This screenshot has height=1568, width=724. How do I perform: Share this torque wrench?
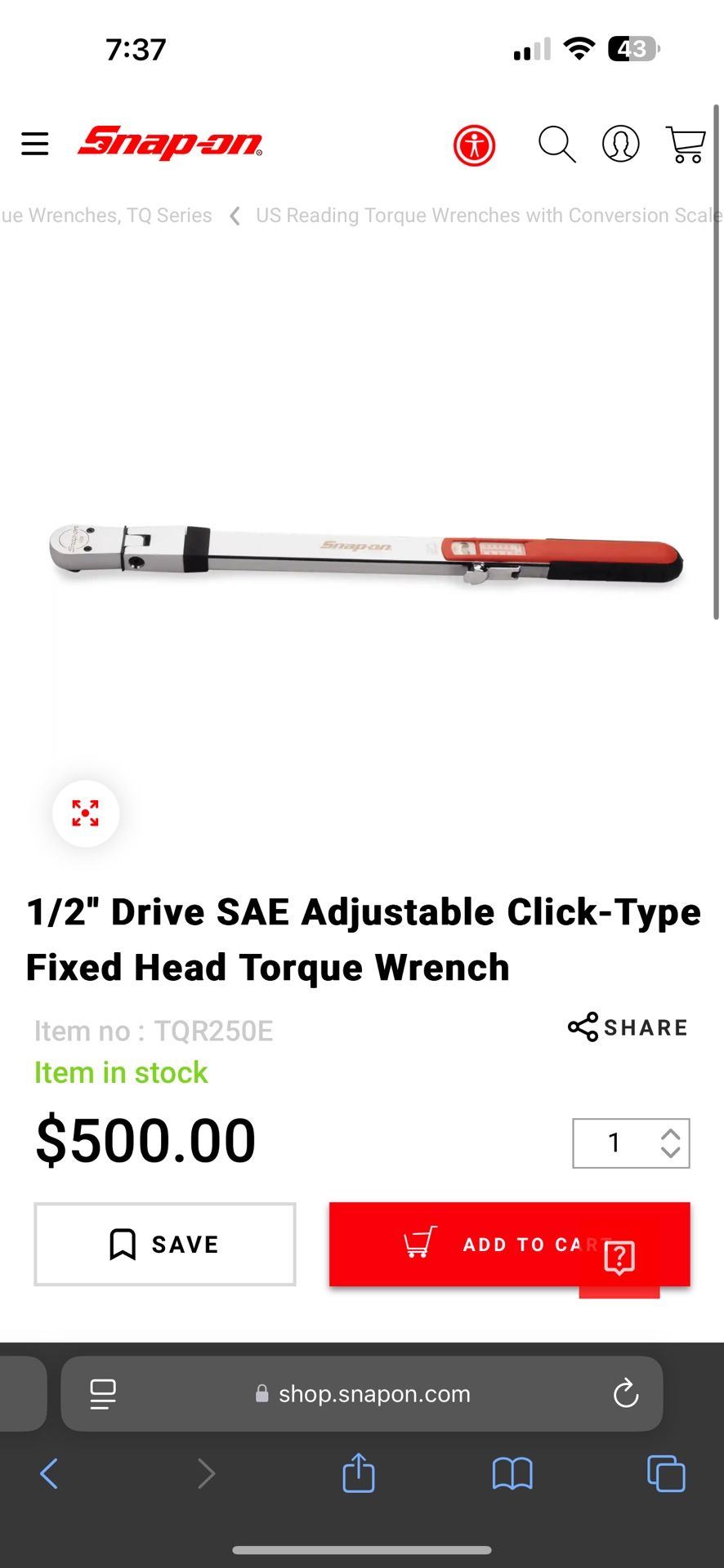point(628,1027)
